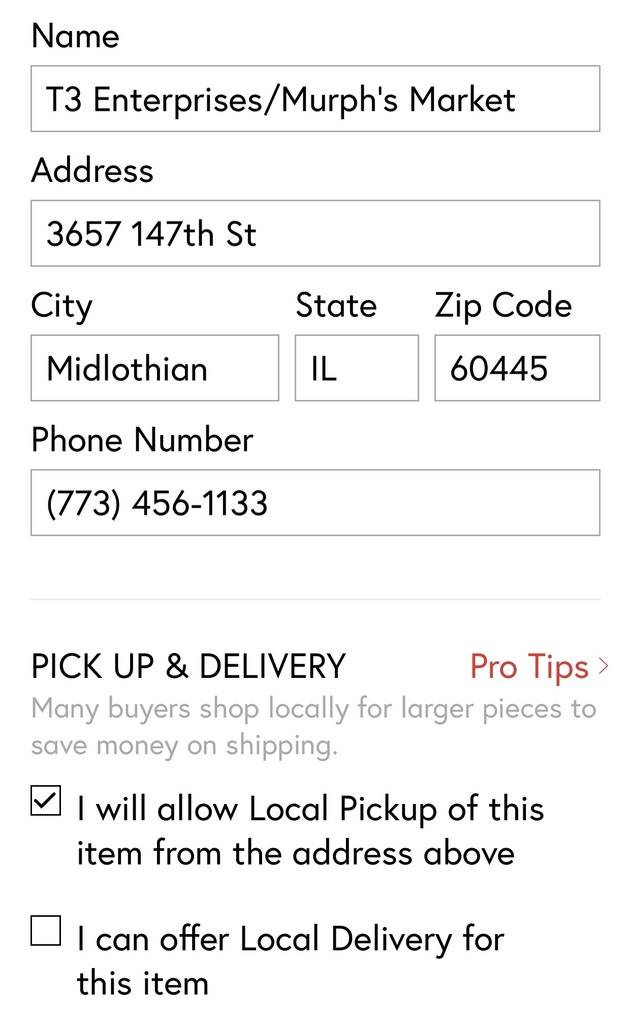Edit the Name field
This screenshot has height=1024, width=631.
315,99
